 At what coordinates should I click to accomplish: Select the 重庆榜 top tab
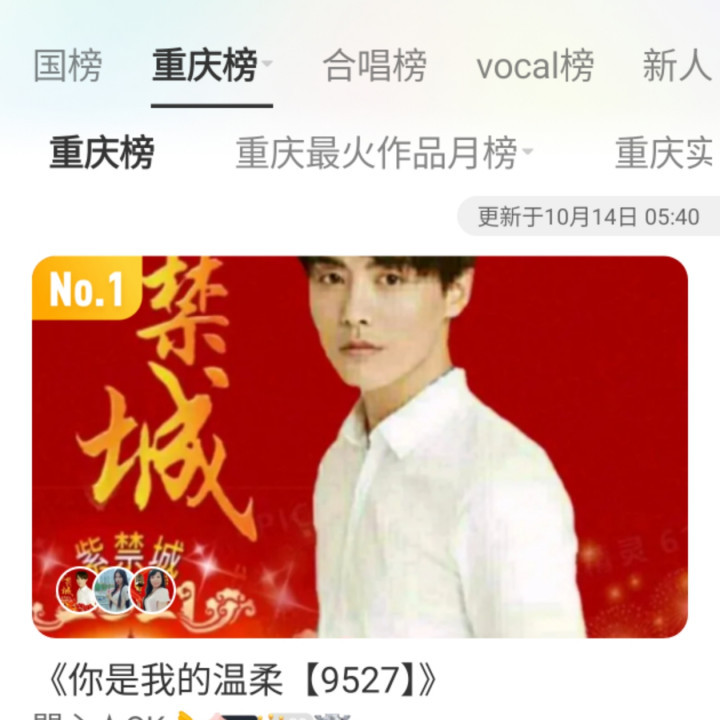[205, 66]
